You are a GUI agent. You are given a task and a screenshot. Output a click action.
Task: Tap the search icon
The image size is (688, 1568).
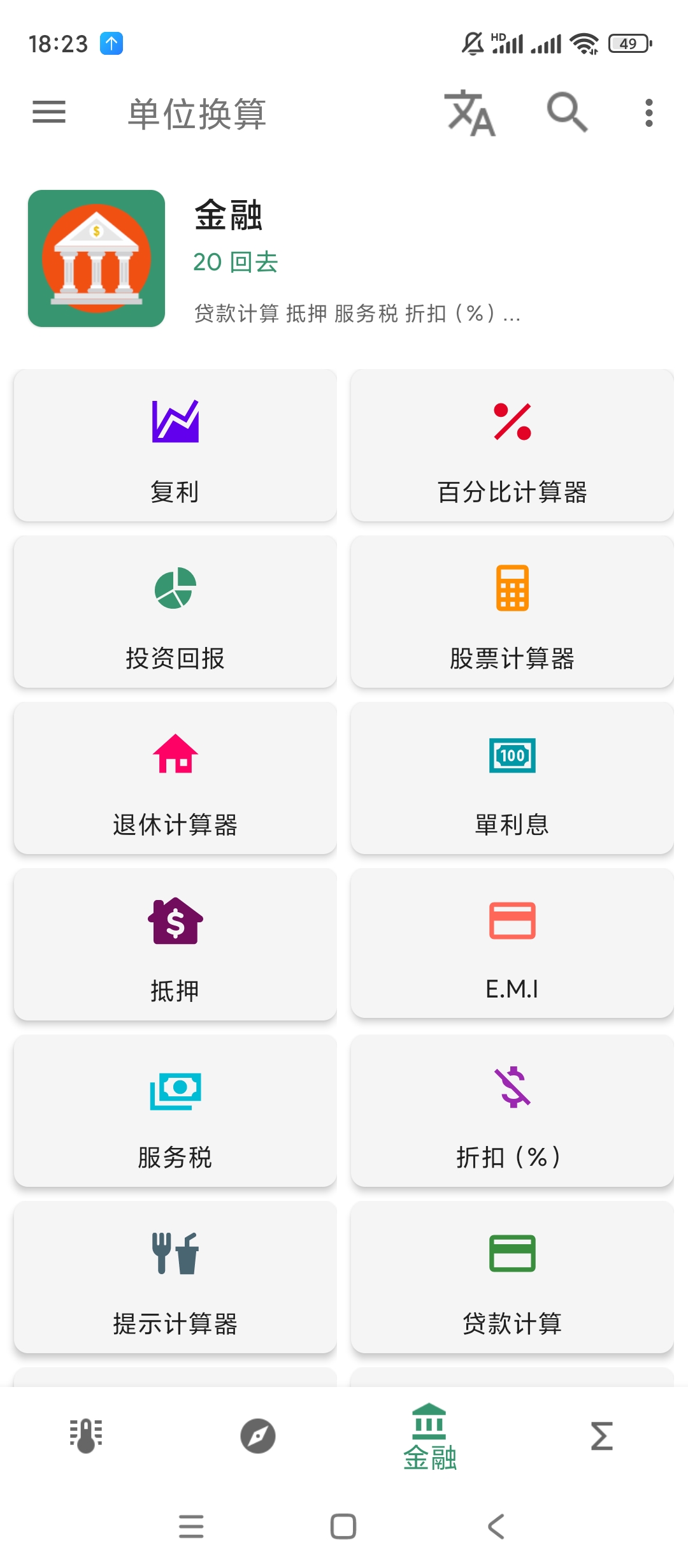(566, 113)
